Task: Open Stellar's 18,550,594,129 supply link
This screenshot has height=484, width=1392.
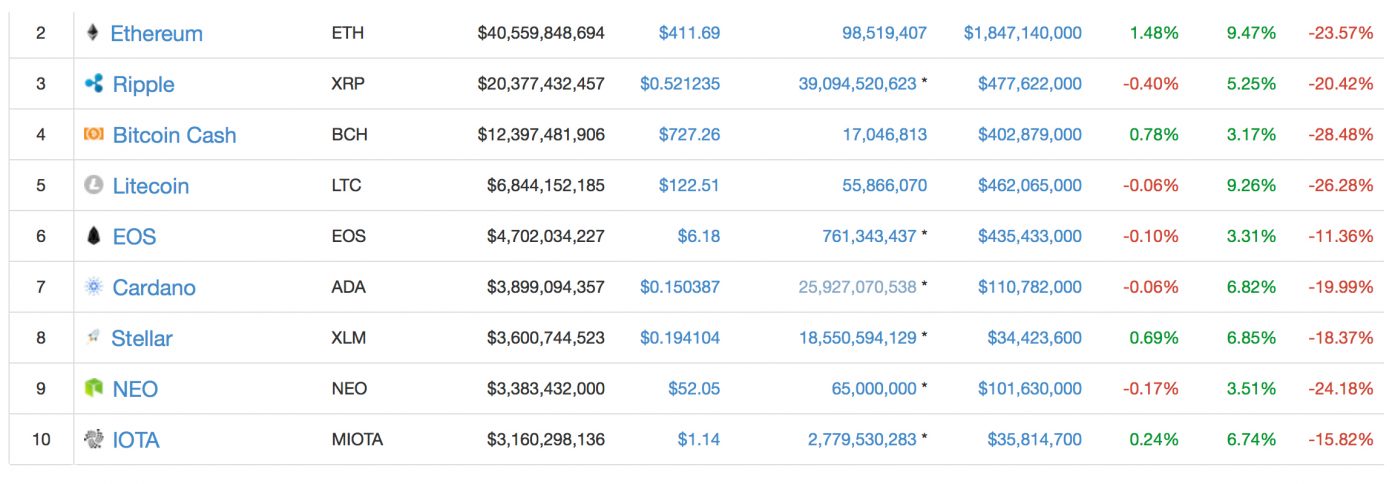Action: 857,339
